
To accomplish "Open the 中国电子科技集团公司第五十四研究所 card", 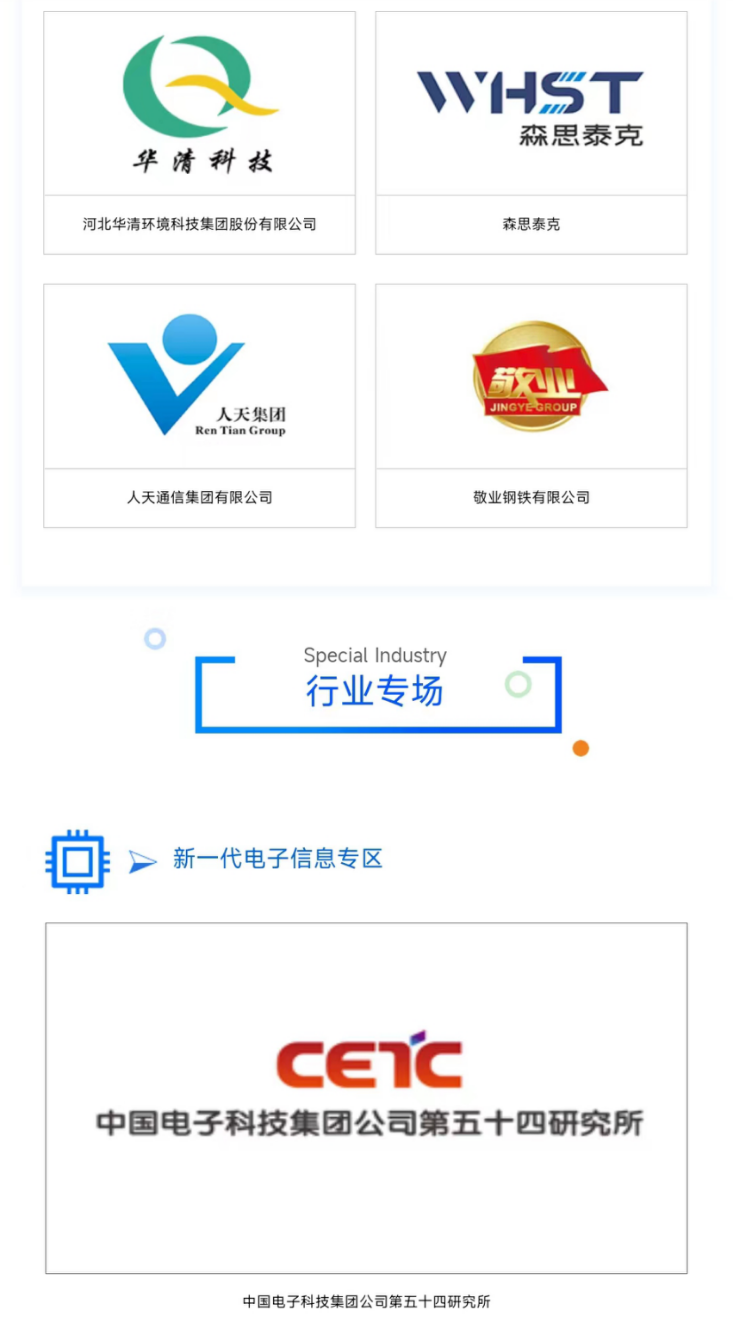I will click(366, 1097).
